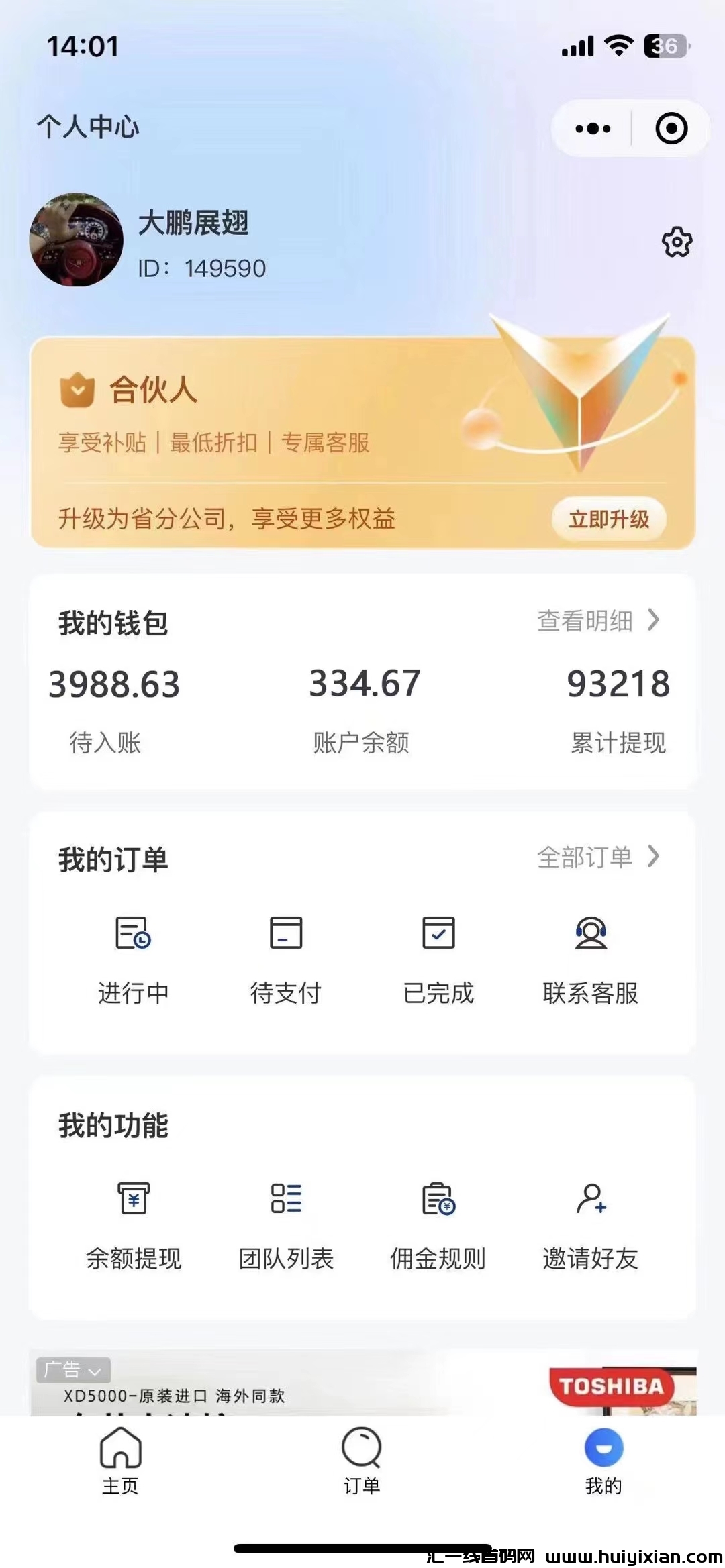Switch to the 主页 home tab
This screenshot has width=725, height=1568.
121,1459
